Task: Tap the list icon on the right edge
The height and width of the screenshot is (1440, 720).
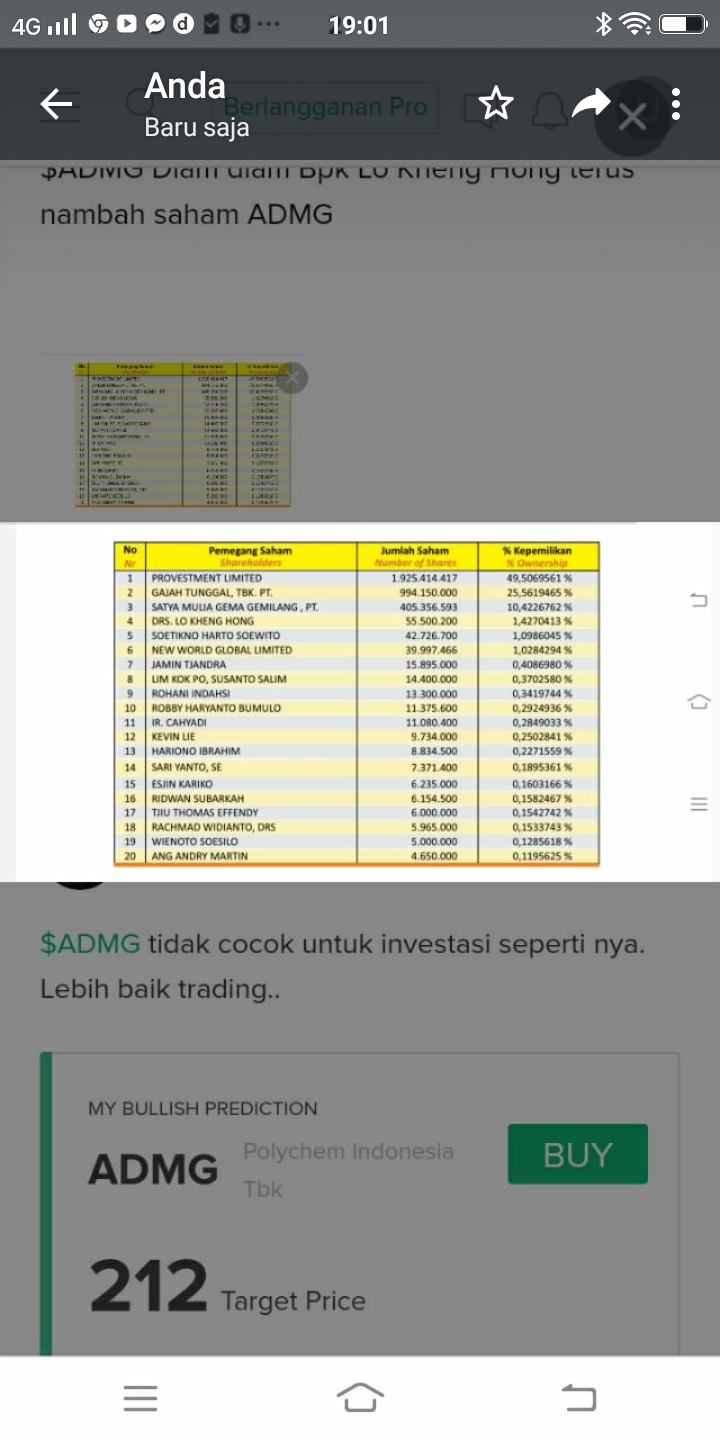Action: point(699,803)
